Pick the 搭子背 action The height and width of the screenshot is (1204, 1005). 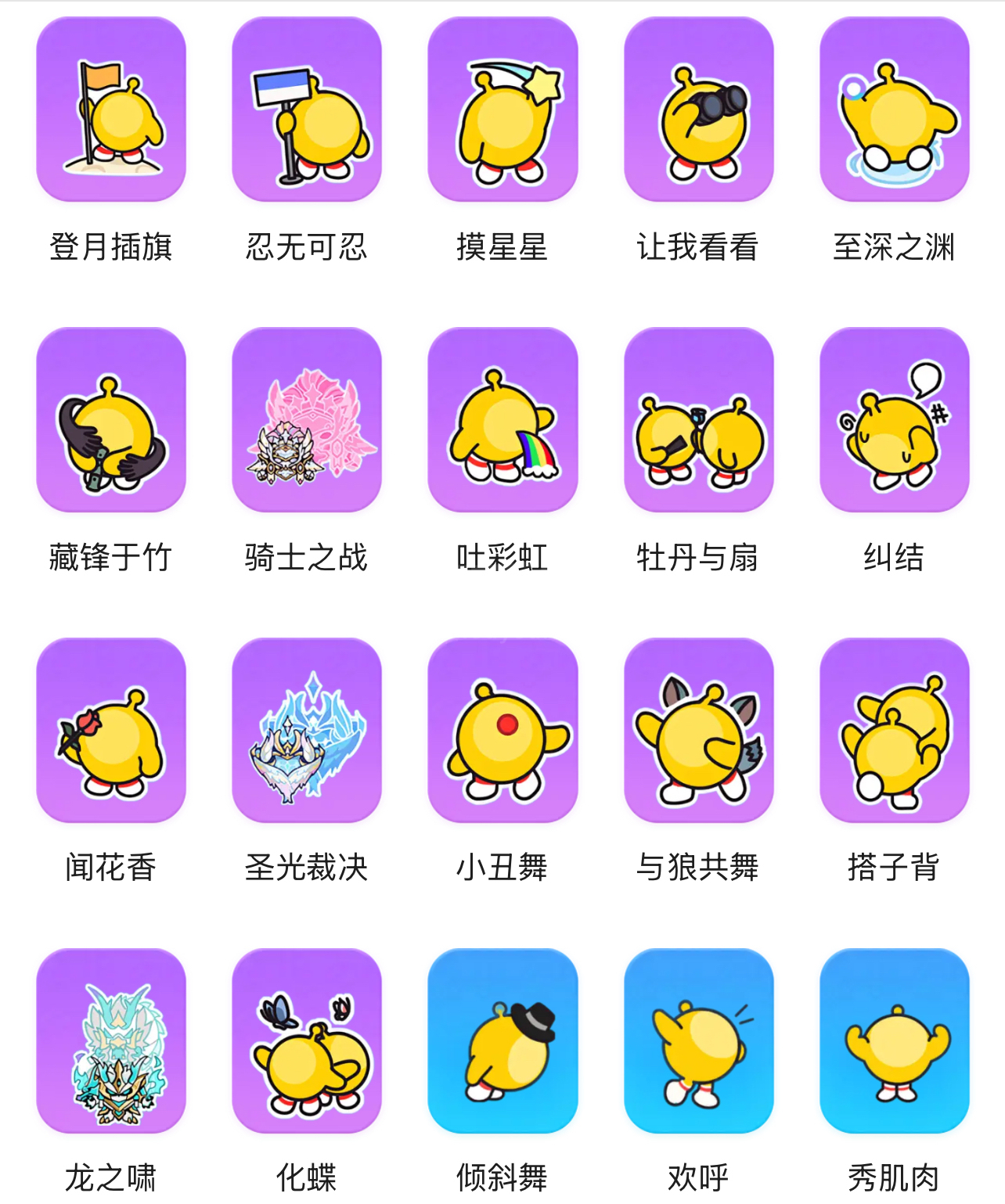pyautogui.click(x=894, y=730)
